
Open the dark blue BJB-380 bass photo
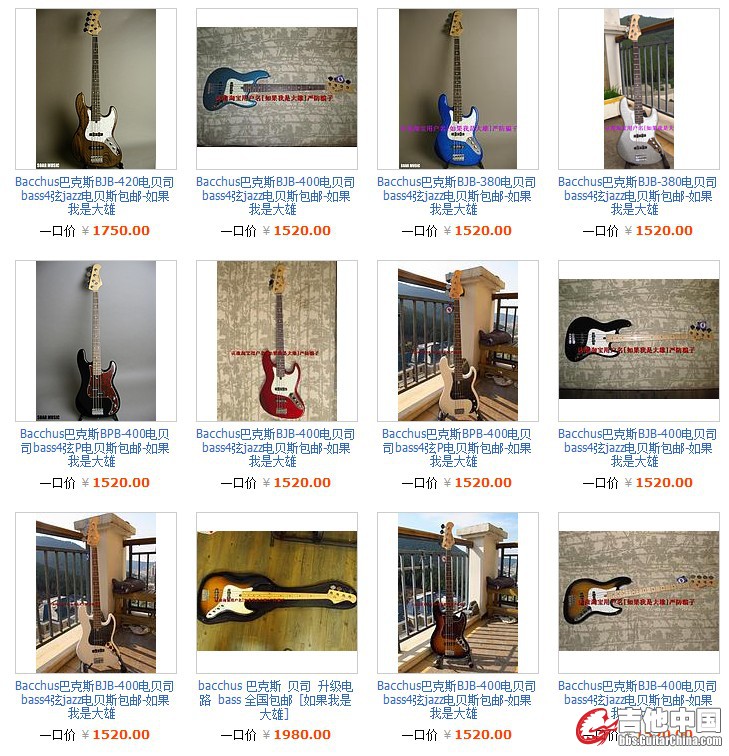point(457,89)
